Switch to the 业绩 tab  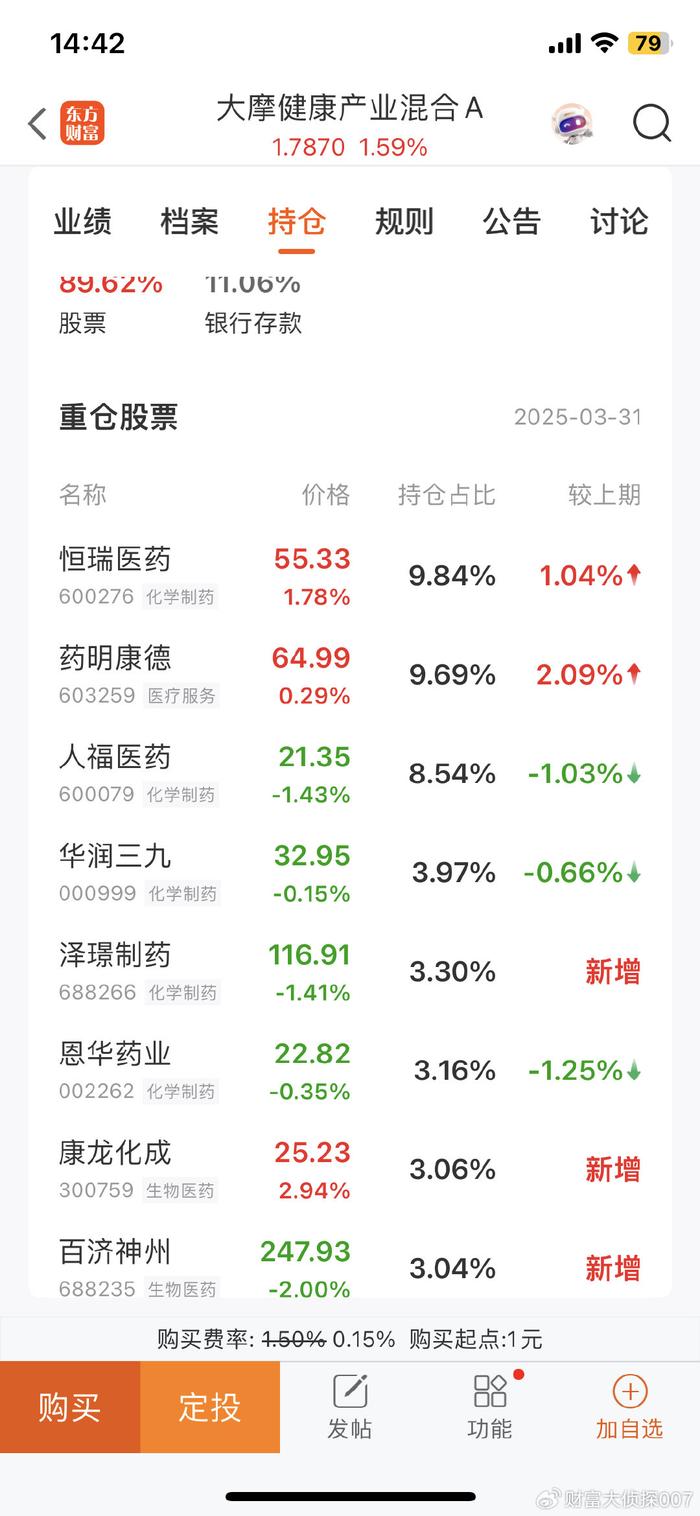pyautogui.click(x=83, y=221)
